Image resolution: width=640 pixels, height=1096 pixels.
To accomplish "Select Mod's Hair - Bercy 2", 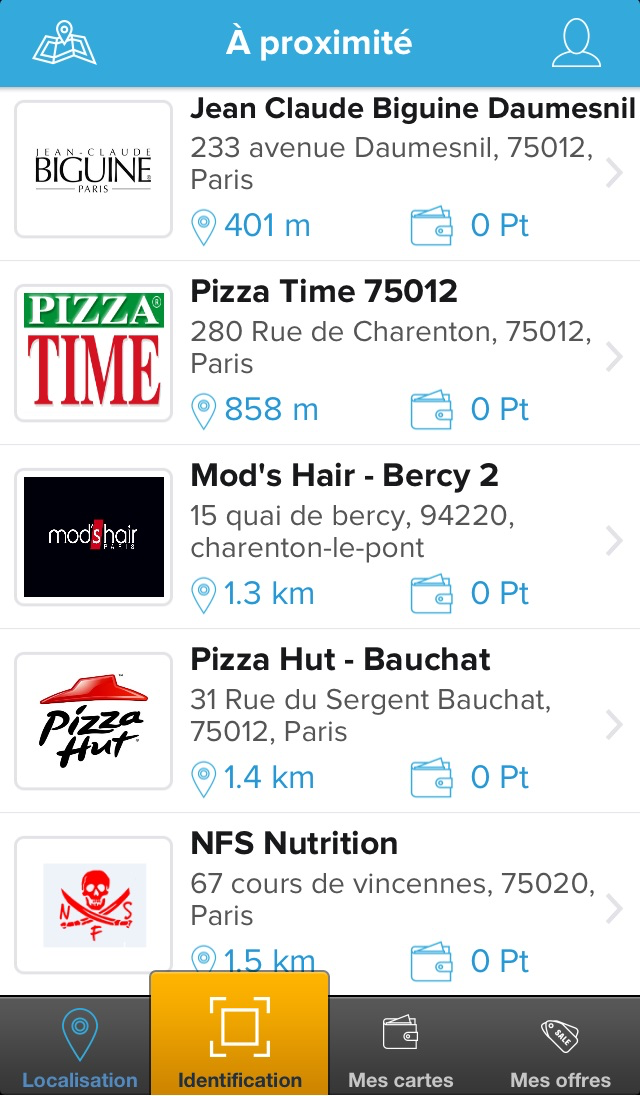I will pyautogui.click(x=320, y=537).
